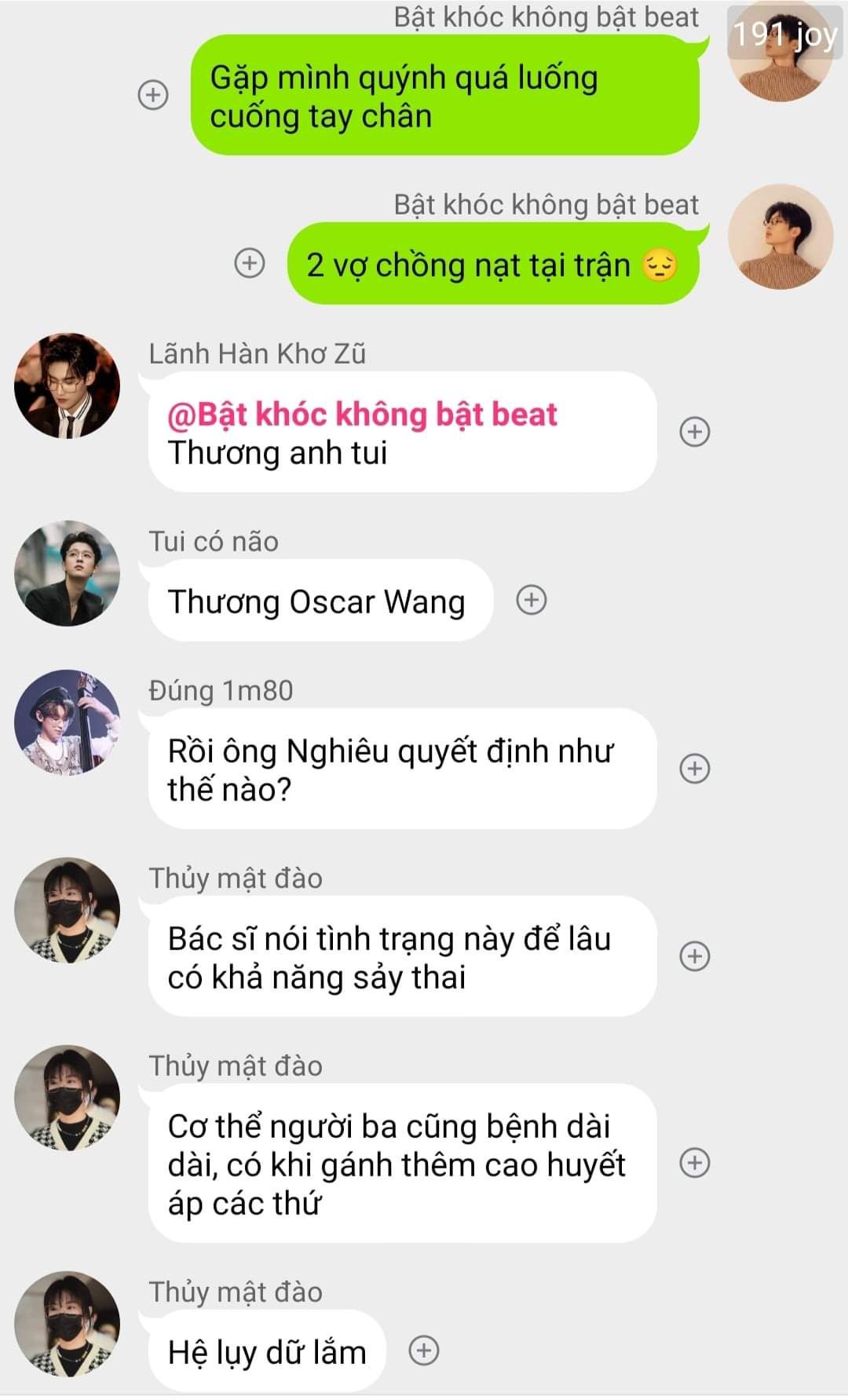The image size is (848, 1400).
Task: Open the avatar of Tui có não
Action: pos(68,573)
